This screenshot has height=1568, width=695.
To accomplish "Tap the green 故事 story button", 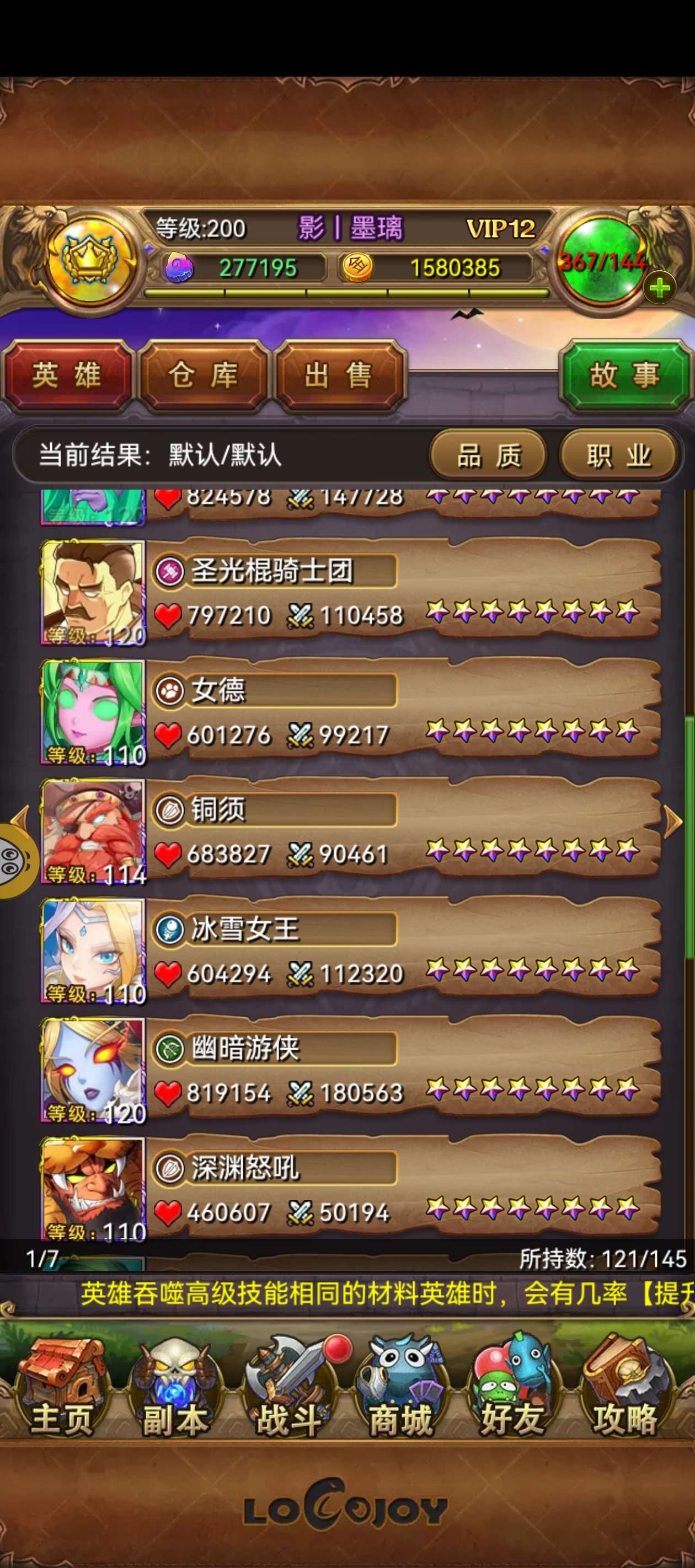I will coord(624,375).
